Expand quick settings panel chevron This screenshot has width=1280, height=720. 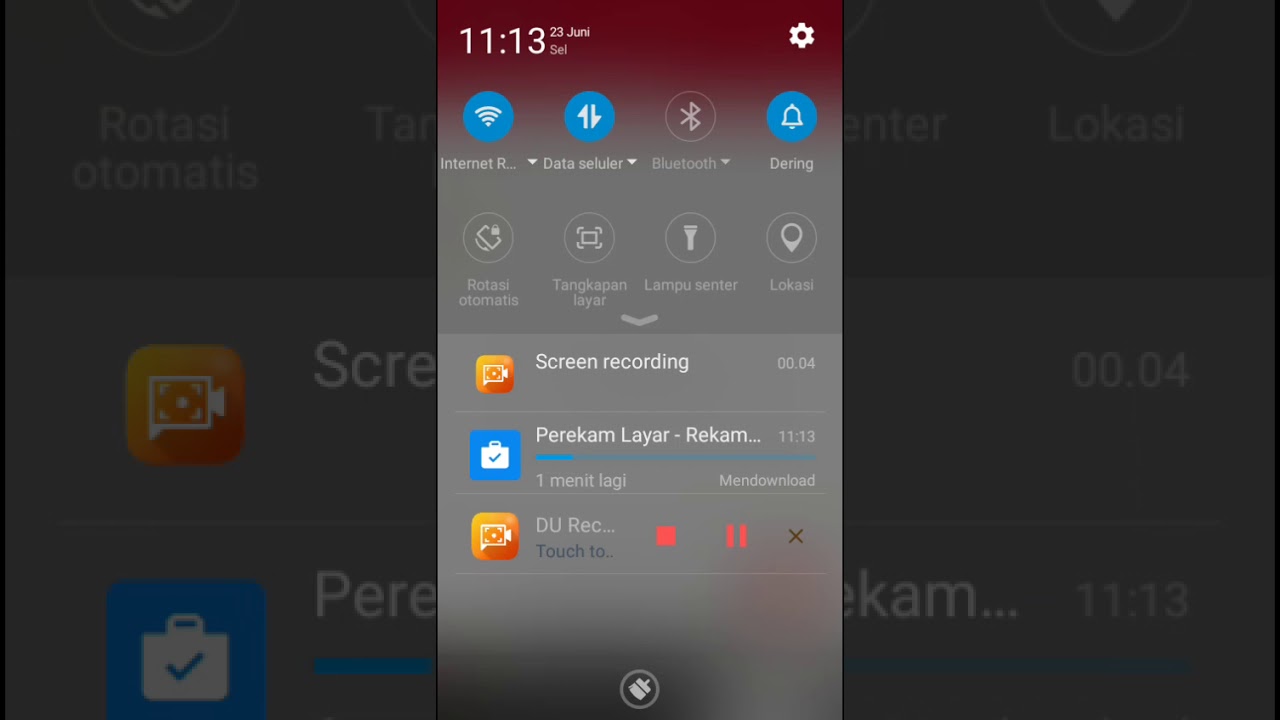[639, 320]
